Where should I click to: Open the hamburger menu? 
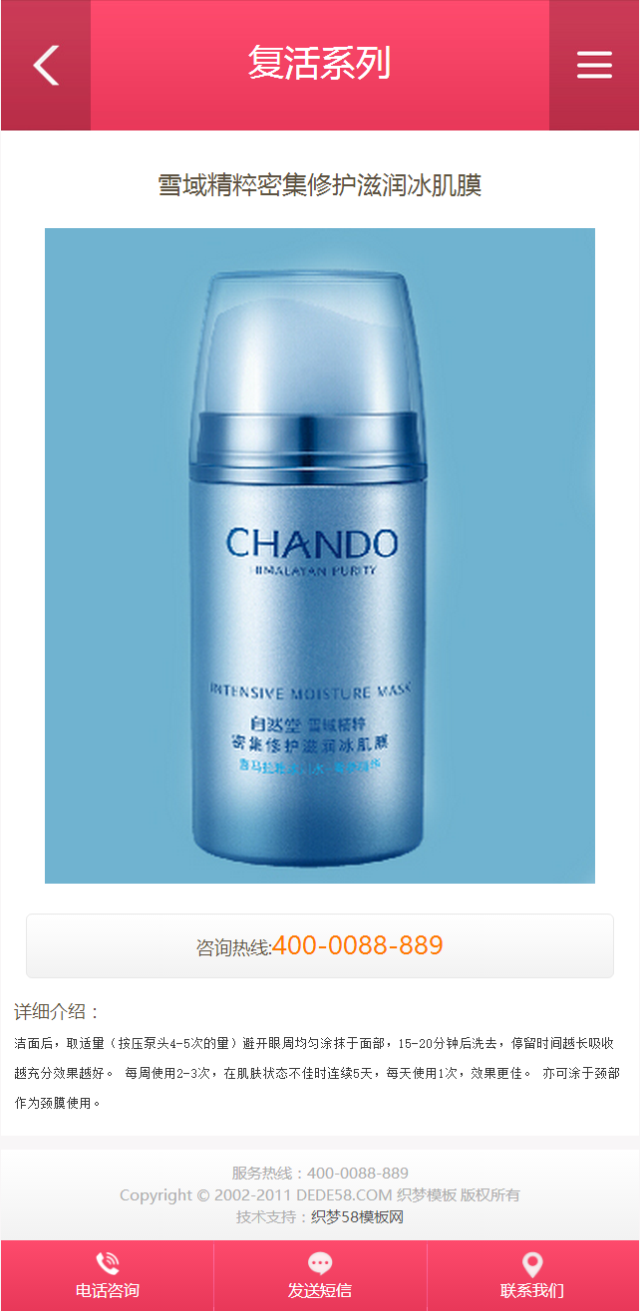(x=594, y=65)
